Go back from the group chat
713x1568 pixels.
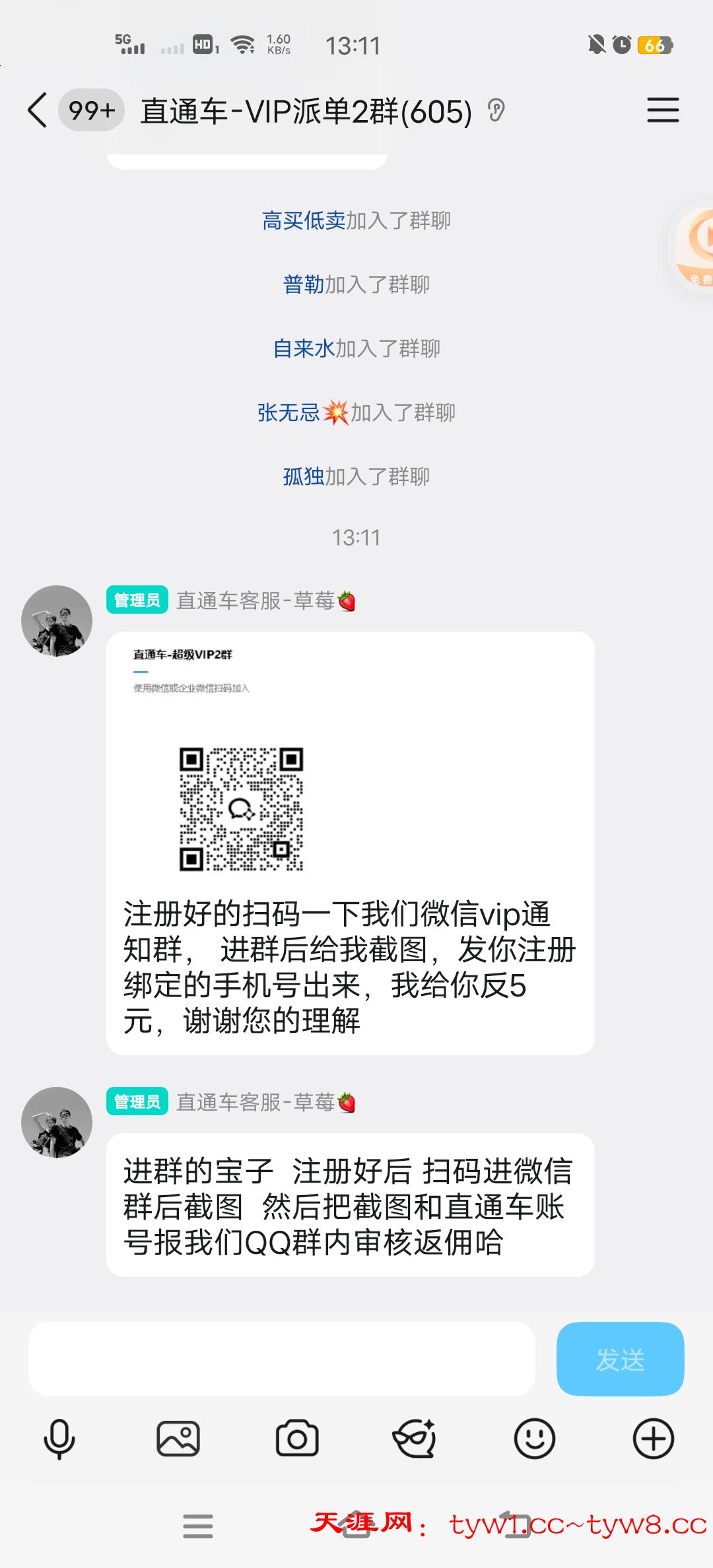[38, 110]
